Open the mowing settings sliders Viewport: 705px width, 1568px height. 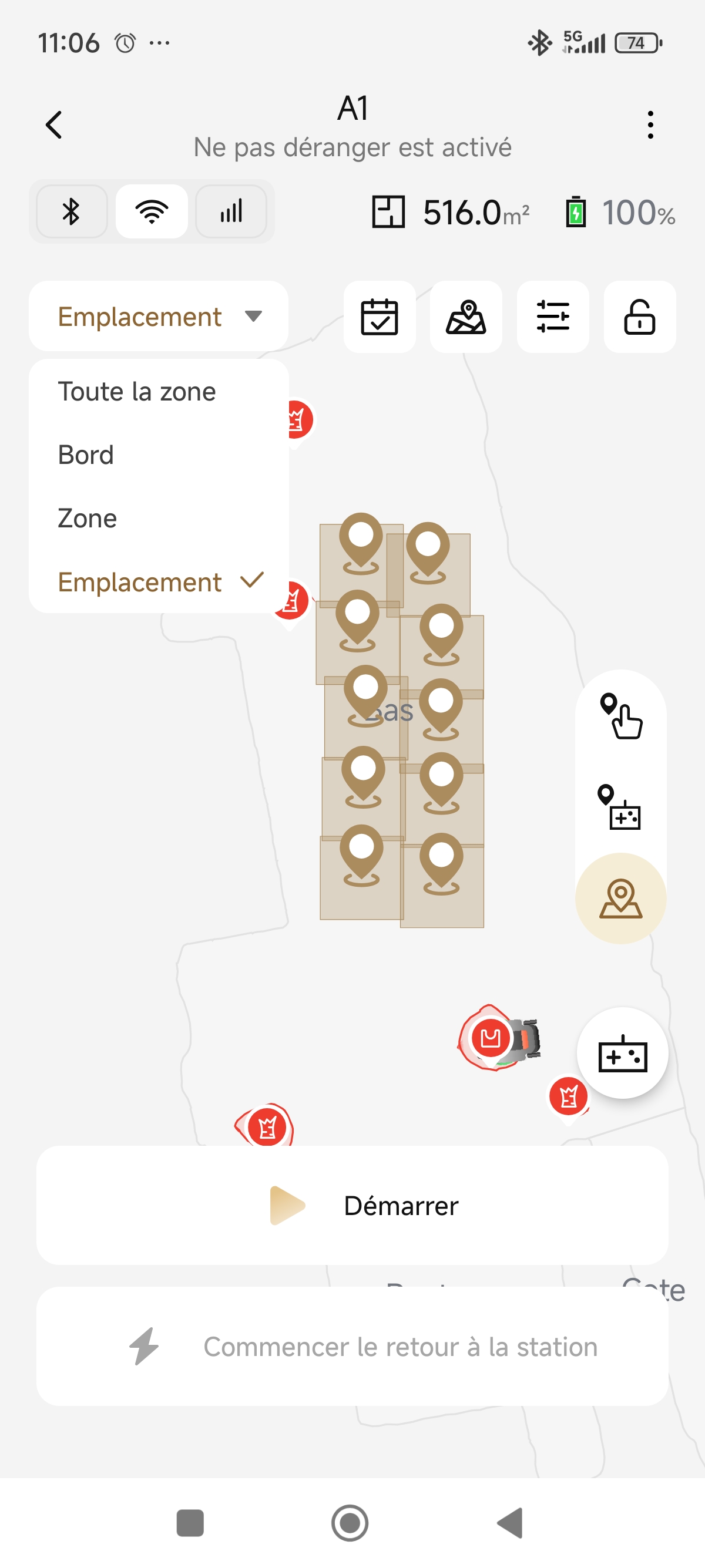pyautogui.click(x=553, y=317)
